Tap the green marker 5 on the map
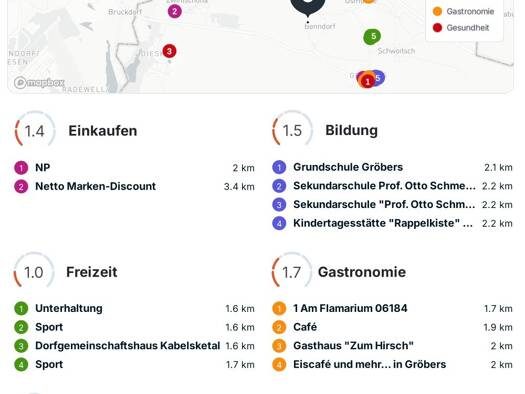The width and height of the screenshot is (525, 394). click(x=372, y=36)
